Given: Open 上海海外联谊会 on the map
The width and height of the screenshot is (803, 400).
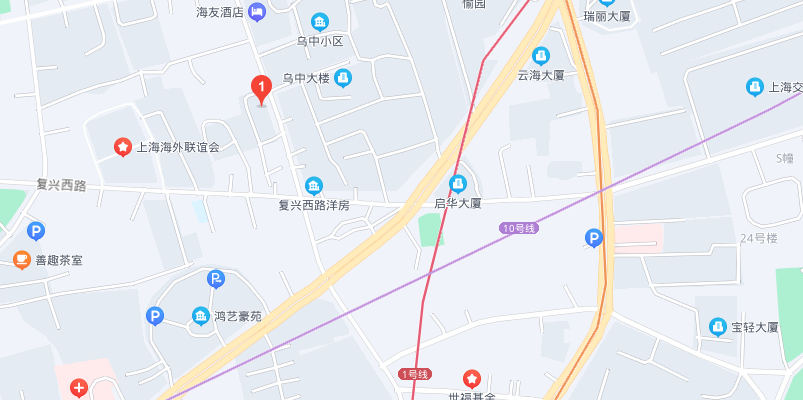Looking at the screenshot, I should click(123, 147).
